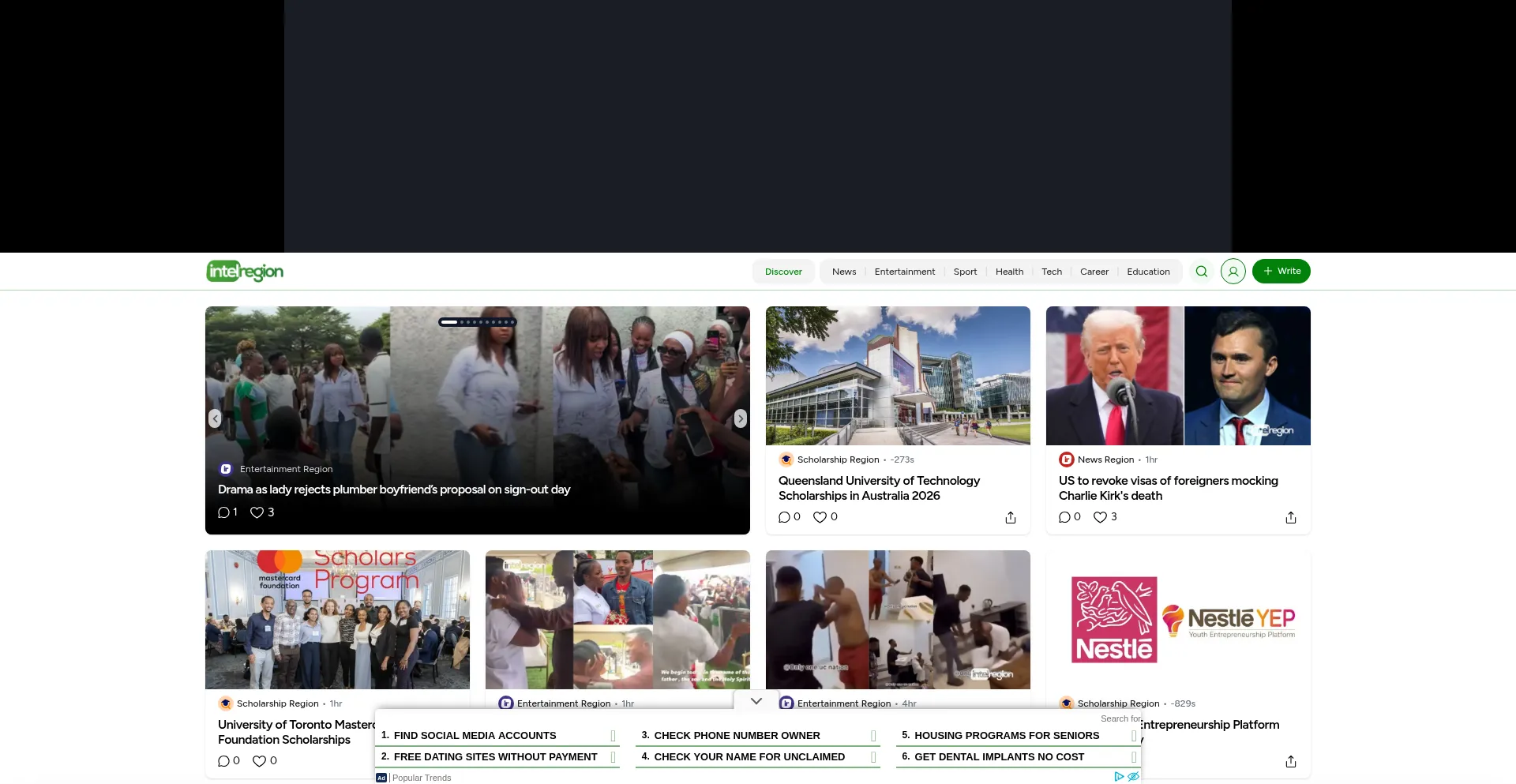This screenshot has width=1516, height=784.
Task: Go to next carousel slide
Action: coord(740,418)
